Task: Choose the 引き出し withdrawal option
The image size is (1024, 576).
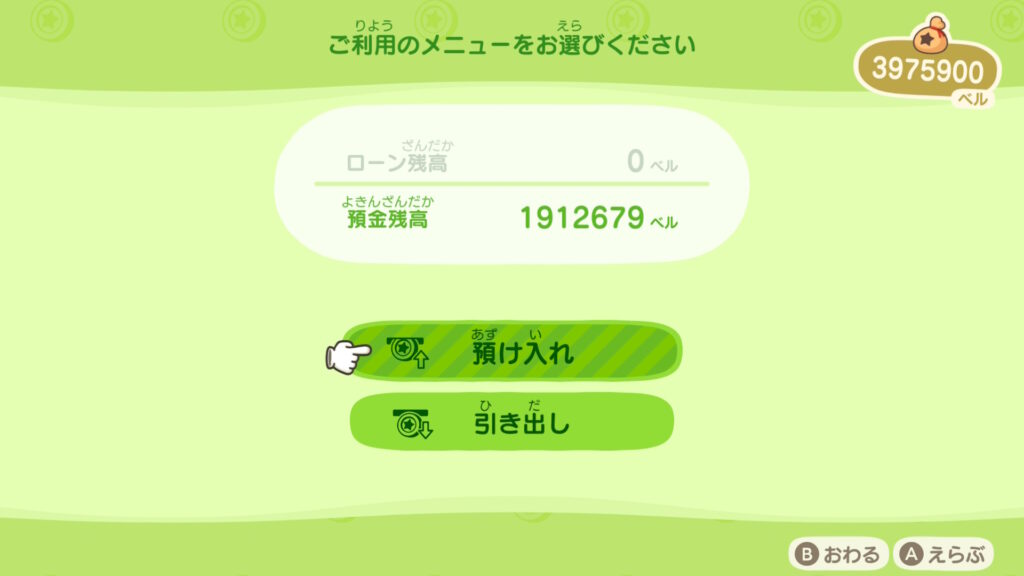Action: tap(512, 423)
